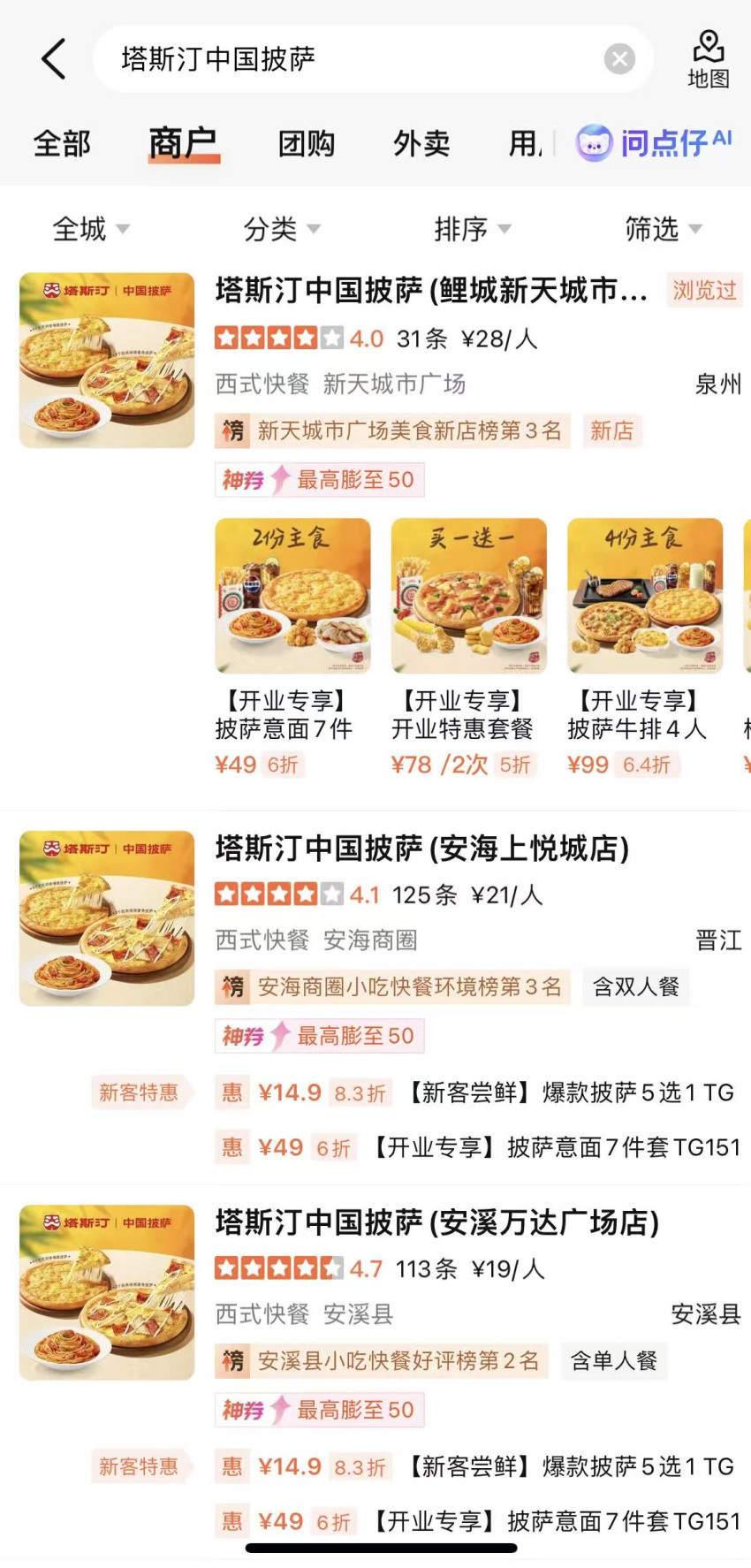Go back using the back arrow
751x1568 pixels.
54,59
